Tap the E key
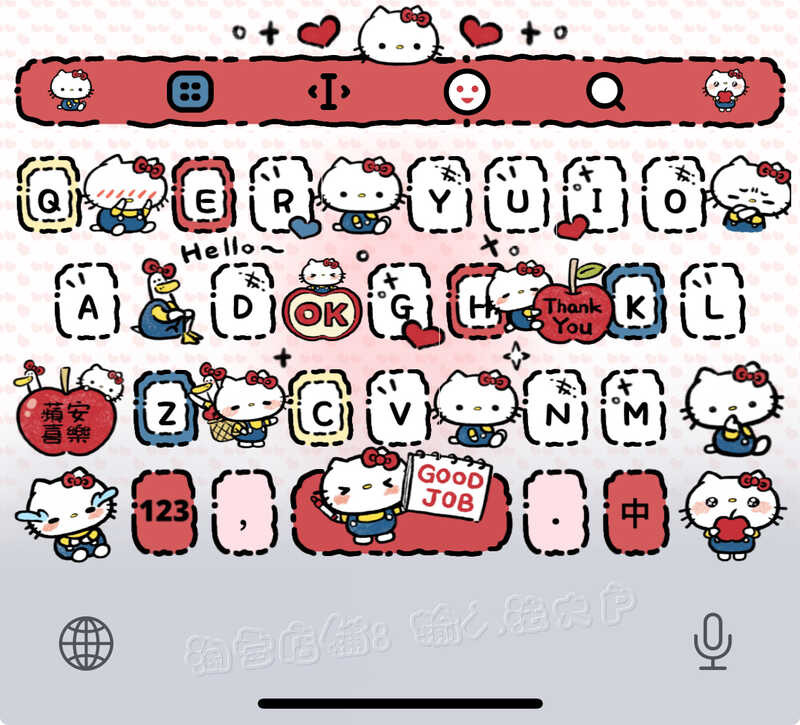 pos(205,195)
